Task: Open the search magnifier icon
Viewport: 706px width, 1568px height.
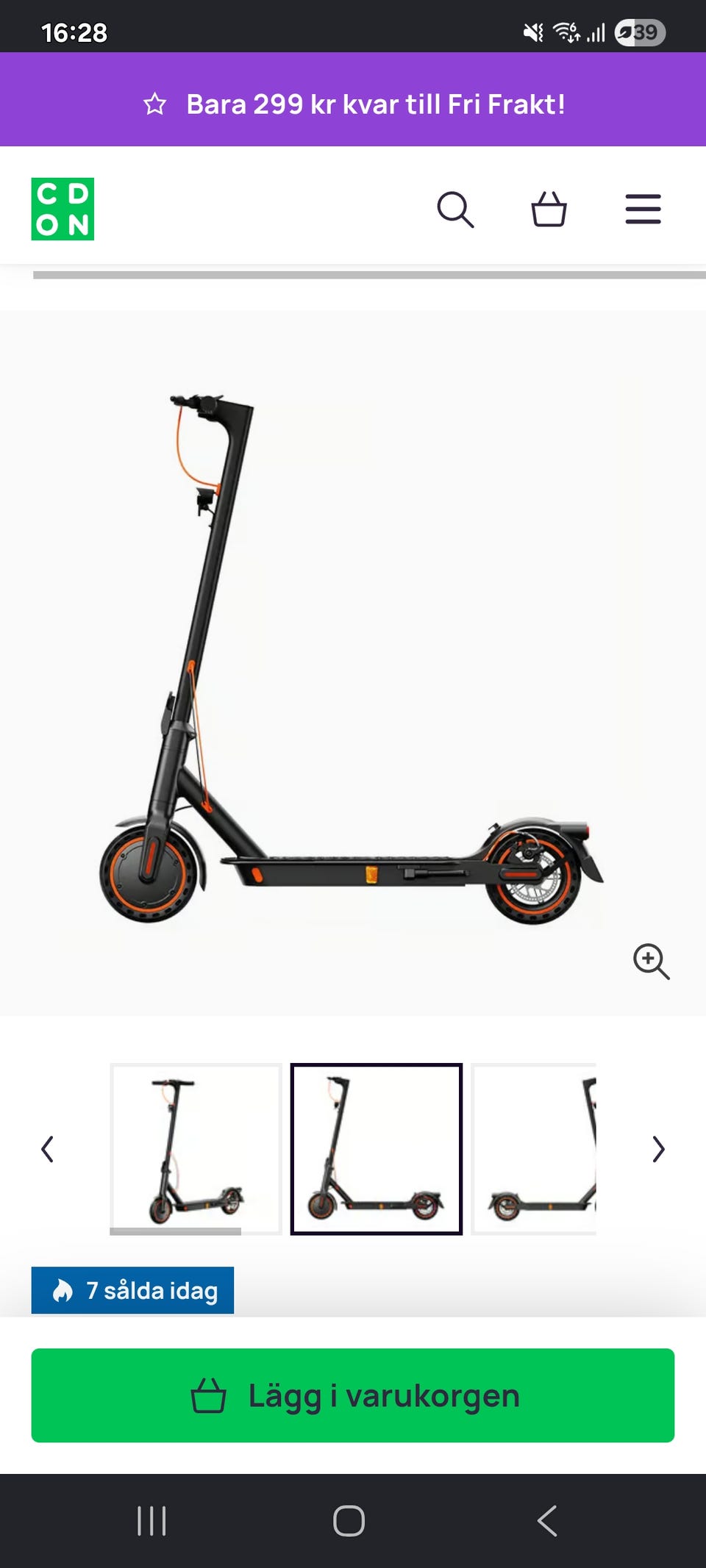Action: pyautogui.click(x=455, y=210)
